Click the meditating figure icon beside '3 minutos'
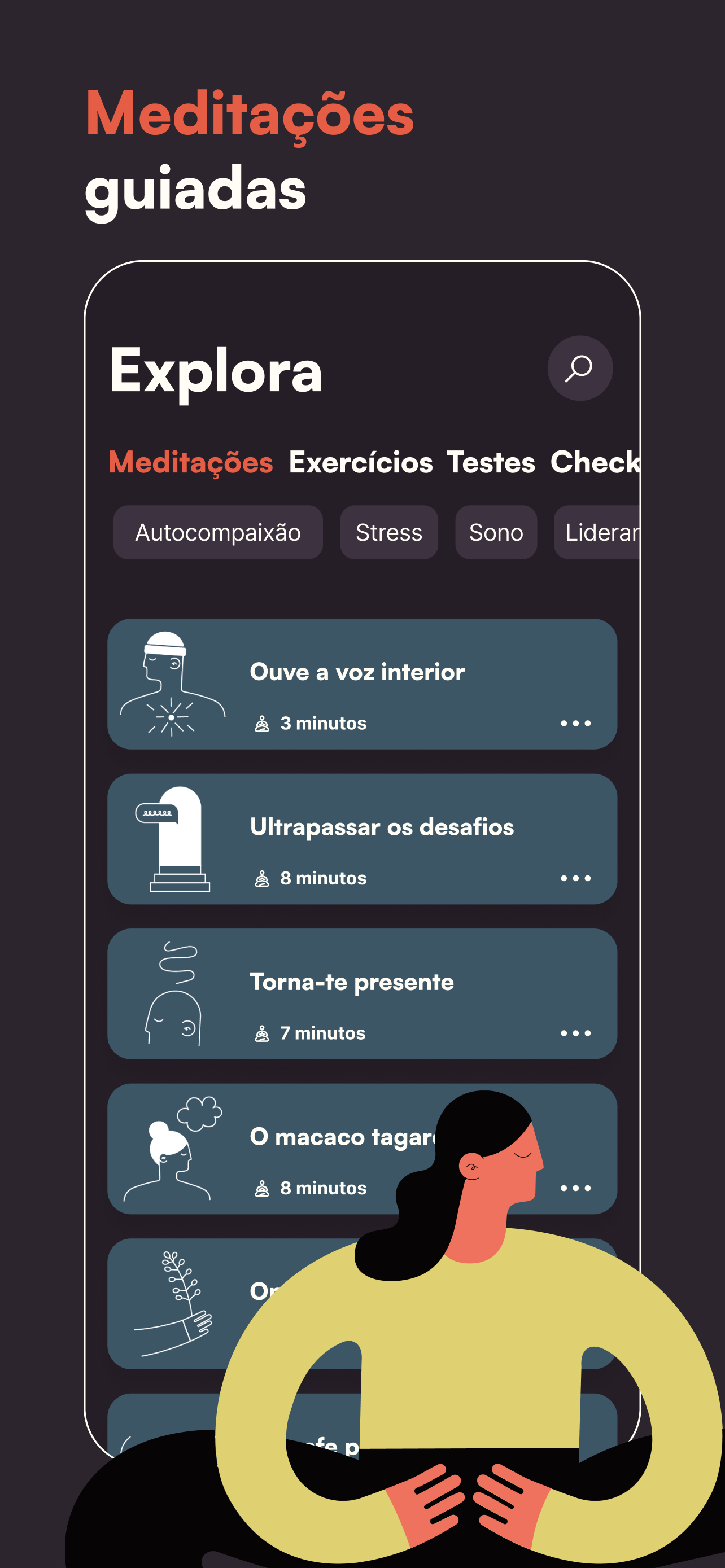Image resolution: width=725 pixels, height=1568 pixels. 262,723
